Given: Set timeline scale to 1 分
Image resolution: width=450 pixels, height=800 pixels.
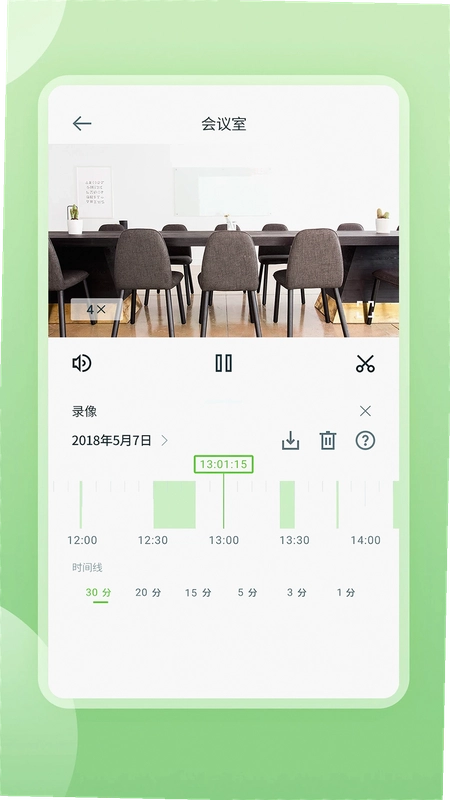Looking at the screenshot, I should pos(346,592).
